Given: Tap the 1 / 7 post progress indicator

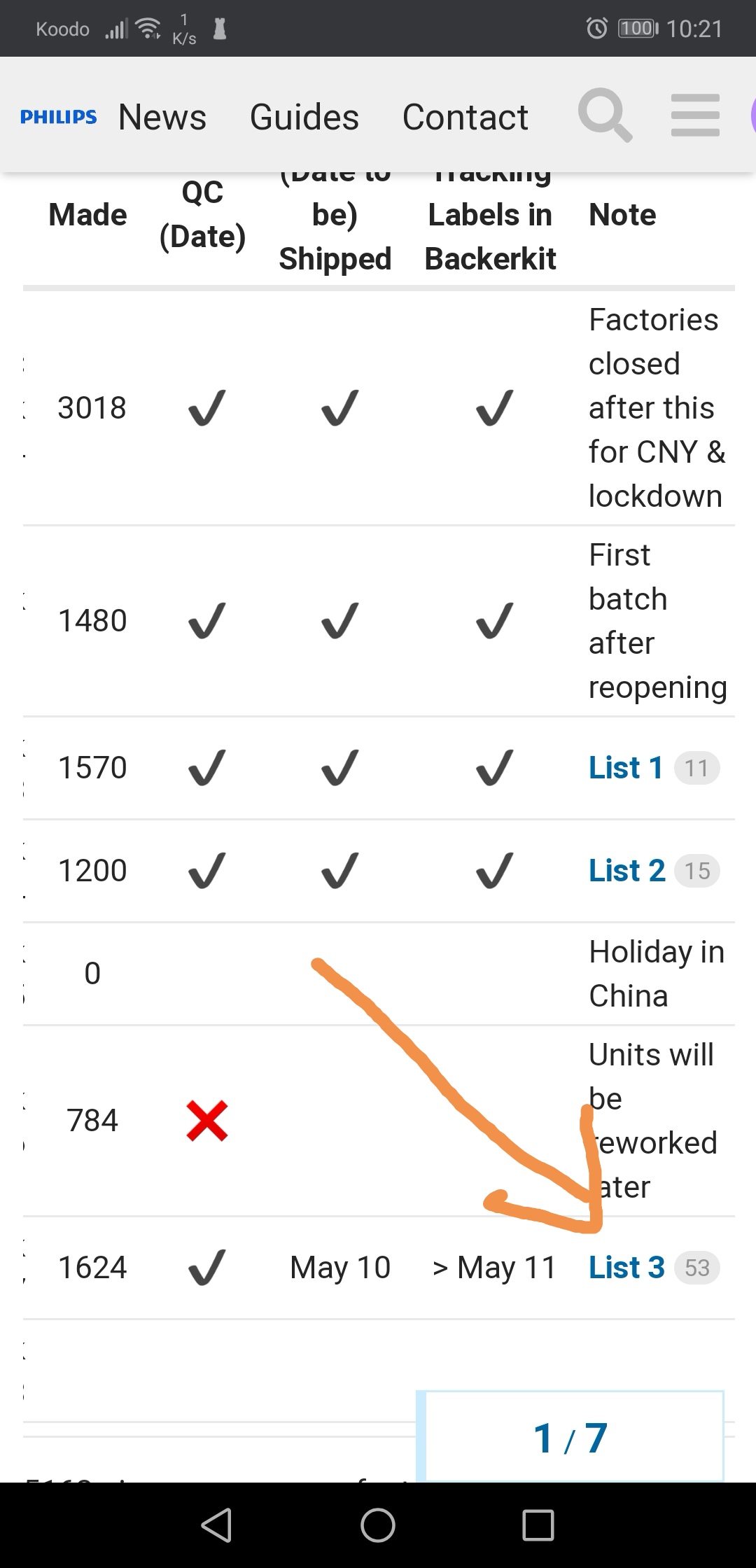Looking at the screenshot, I should click(570, 1437).
